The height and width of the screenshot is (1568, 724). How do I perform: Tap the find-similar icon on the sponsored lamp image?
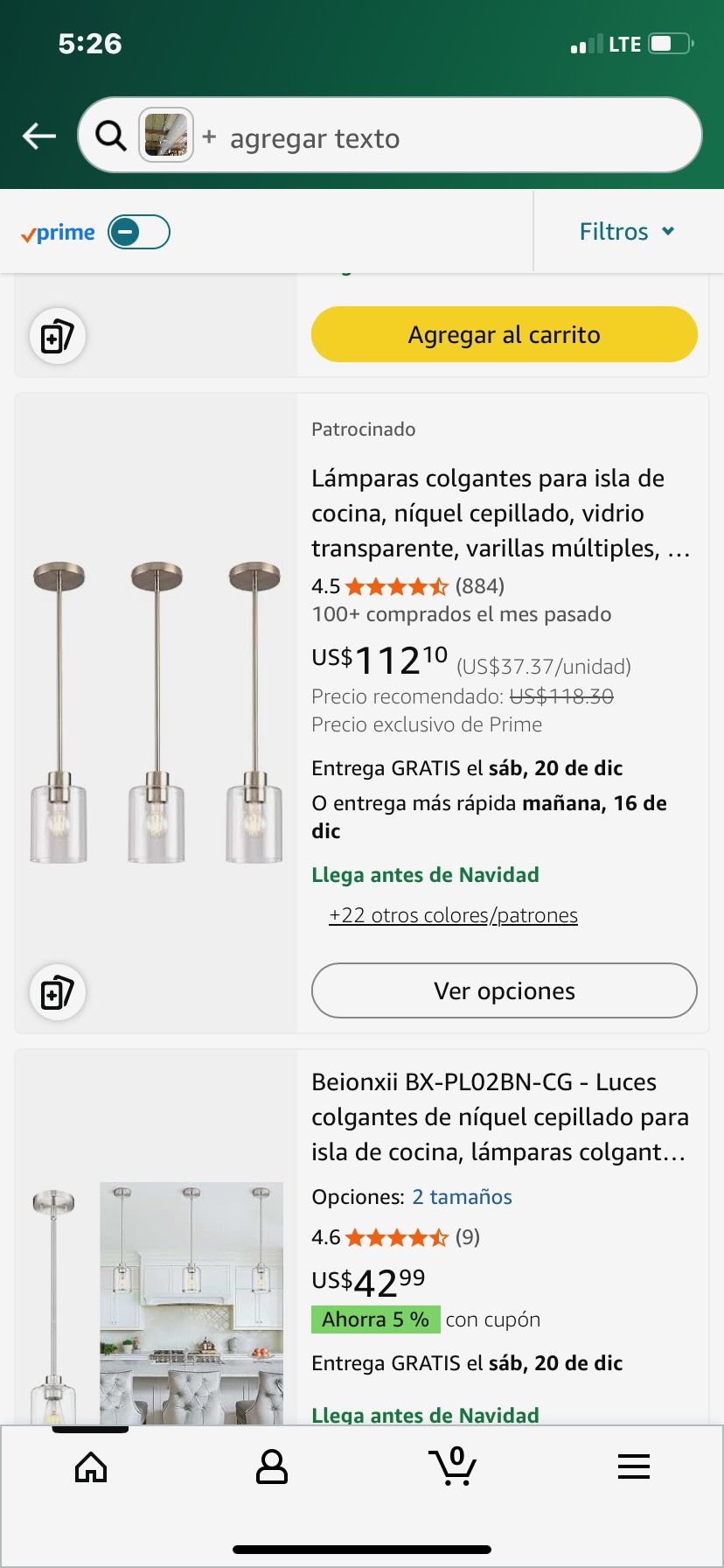(x=58, y=992)
